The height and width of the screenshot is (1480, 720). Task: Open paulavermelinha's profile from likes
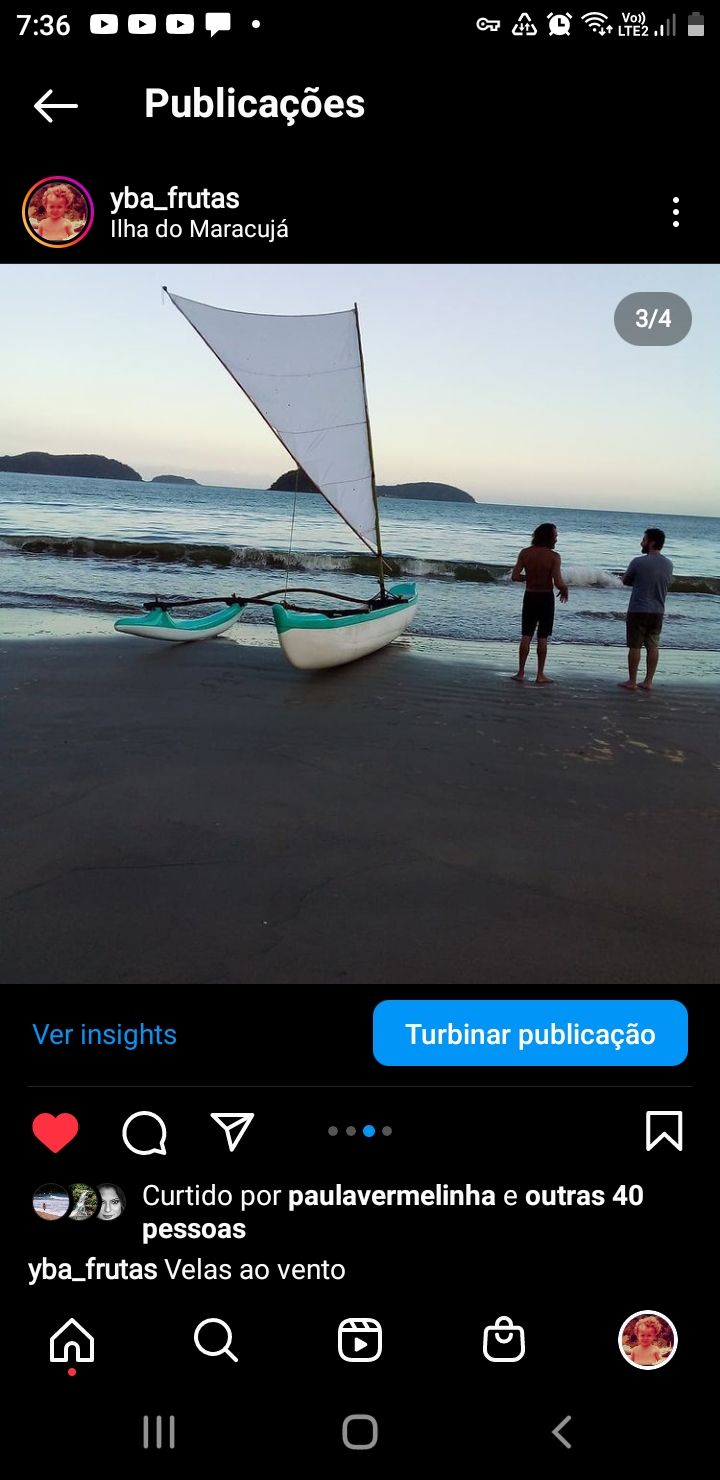(x=391, y=1195)
